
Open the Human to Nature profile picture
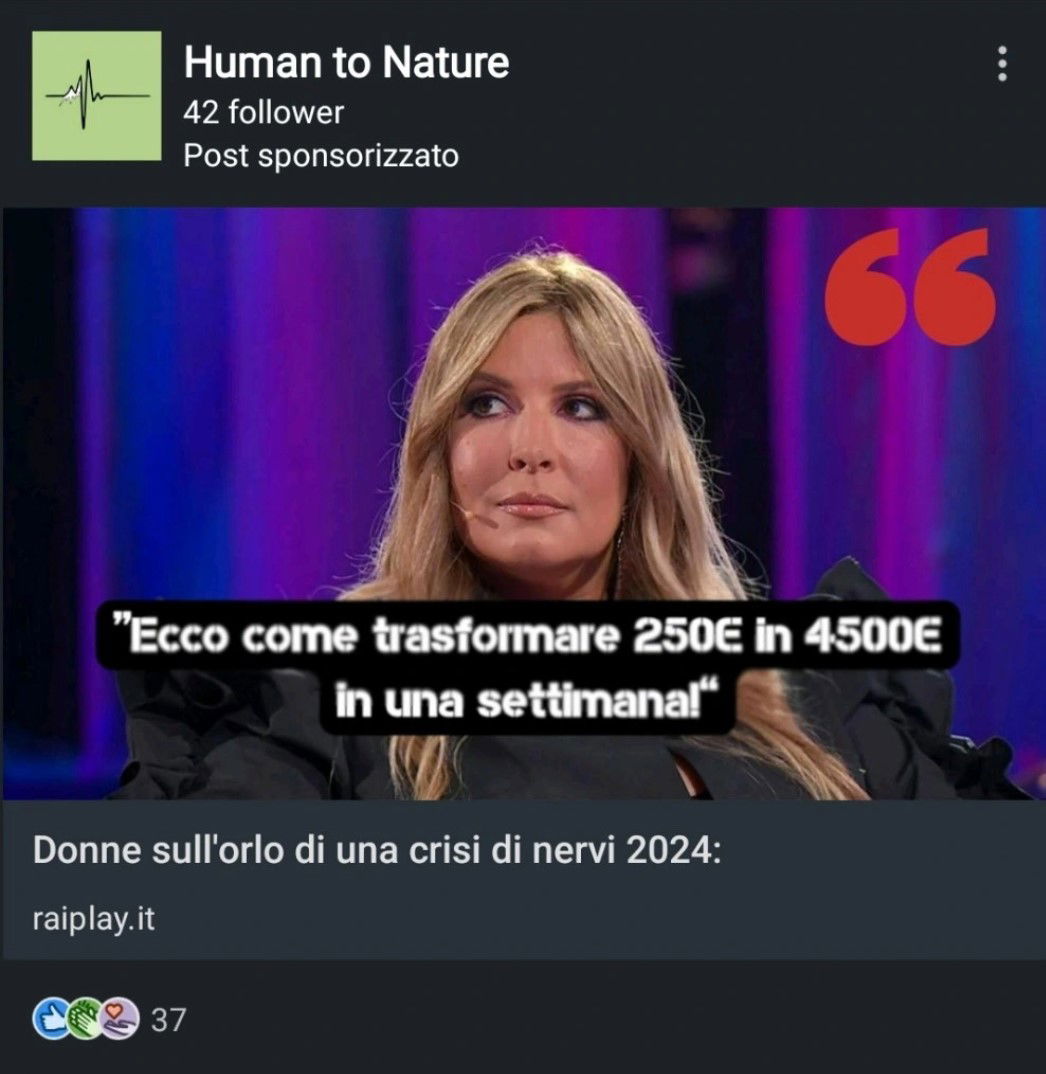96,96
